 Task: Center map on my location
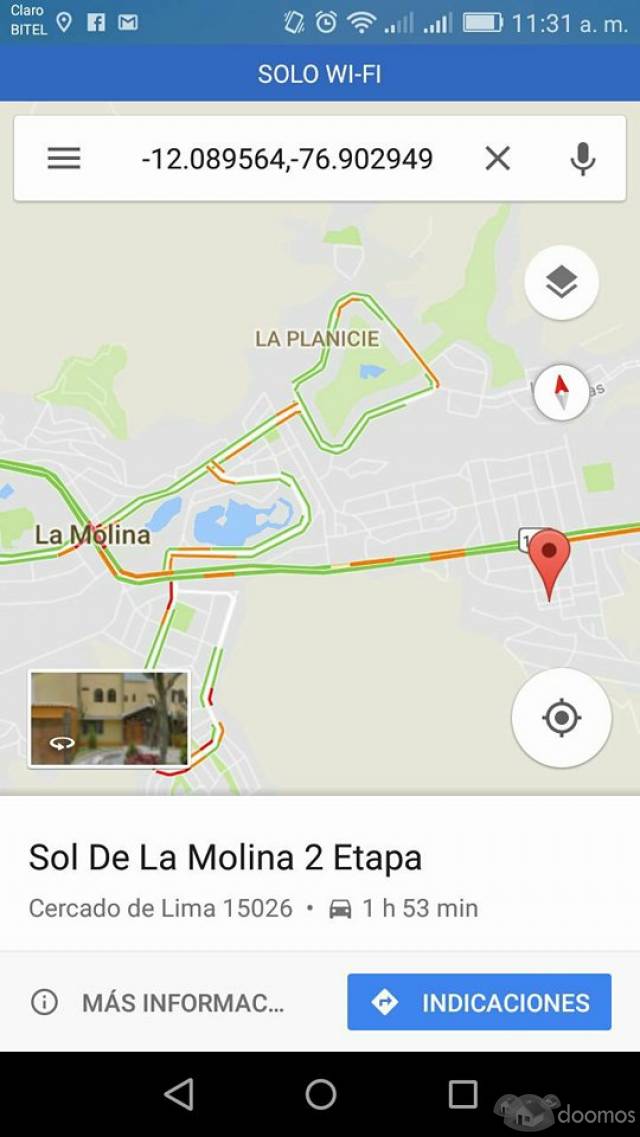[x=561, y=717]
